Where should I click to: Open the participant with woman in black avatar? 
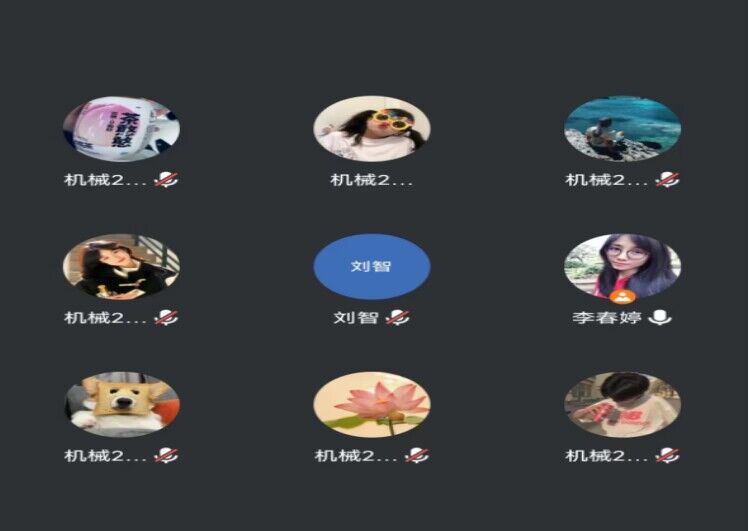tap(121, 267)
